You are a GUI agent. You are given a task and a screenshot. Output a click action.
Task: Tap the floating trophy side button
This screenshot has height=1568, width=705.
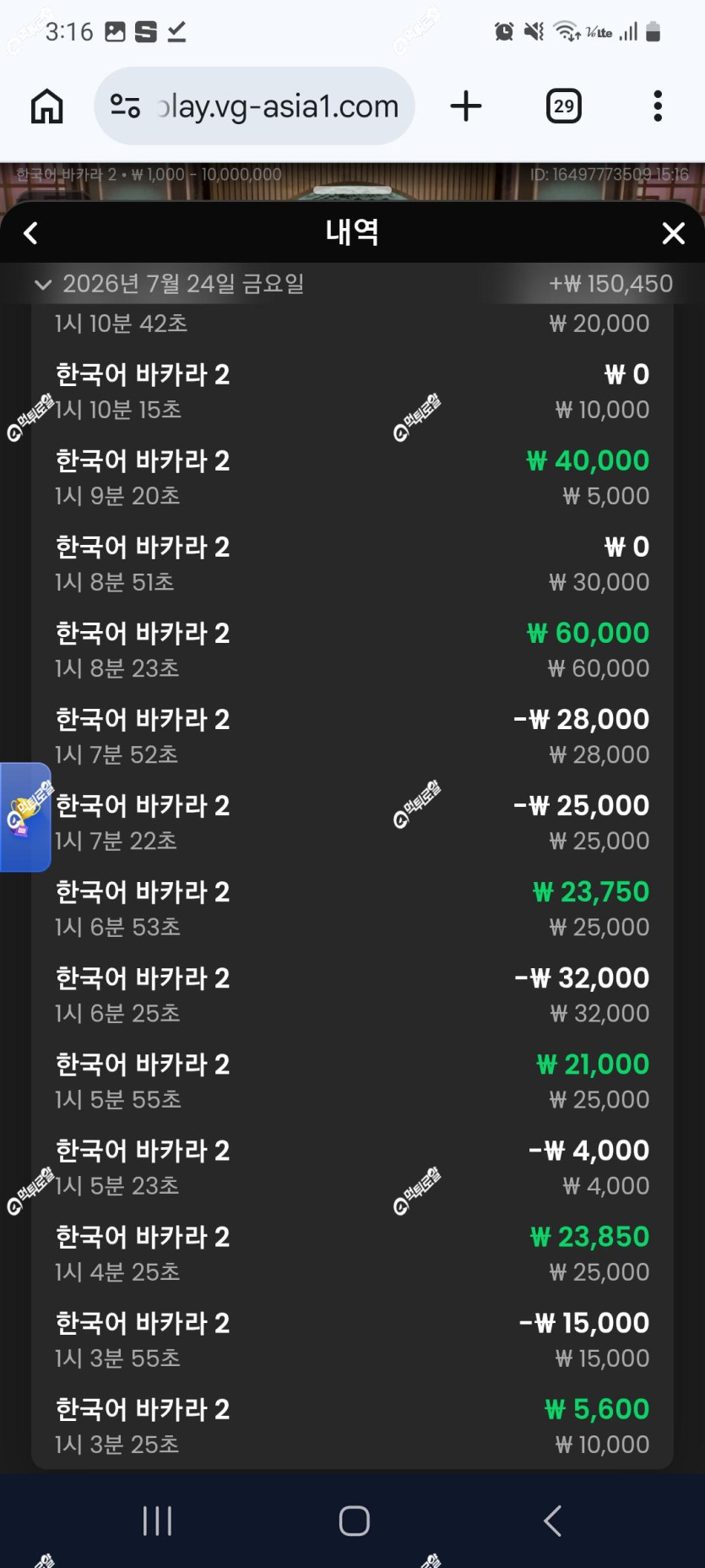[25, 817]
